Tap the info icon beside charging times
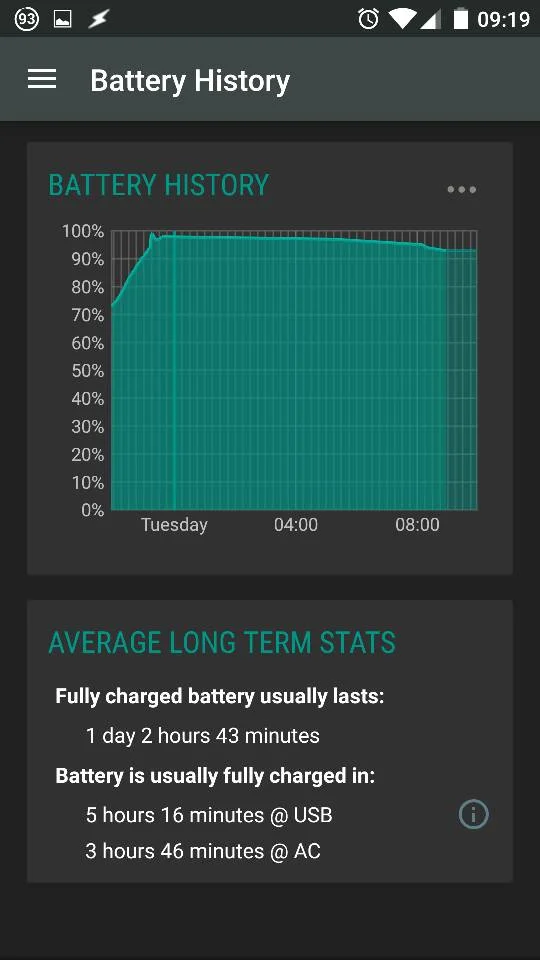Screen dimensions: 540x960 tap(473, 814)
